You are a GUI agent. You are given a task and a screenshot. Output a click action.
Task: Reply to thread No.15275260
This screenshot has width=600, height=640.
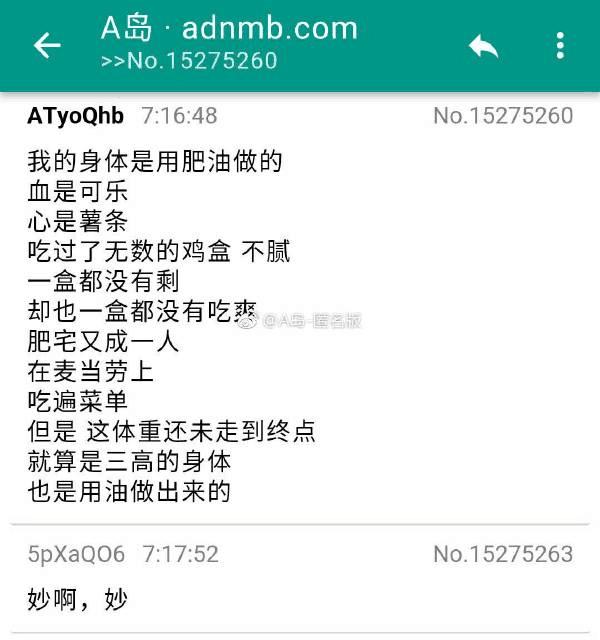[x=484, y=45]
